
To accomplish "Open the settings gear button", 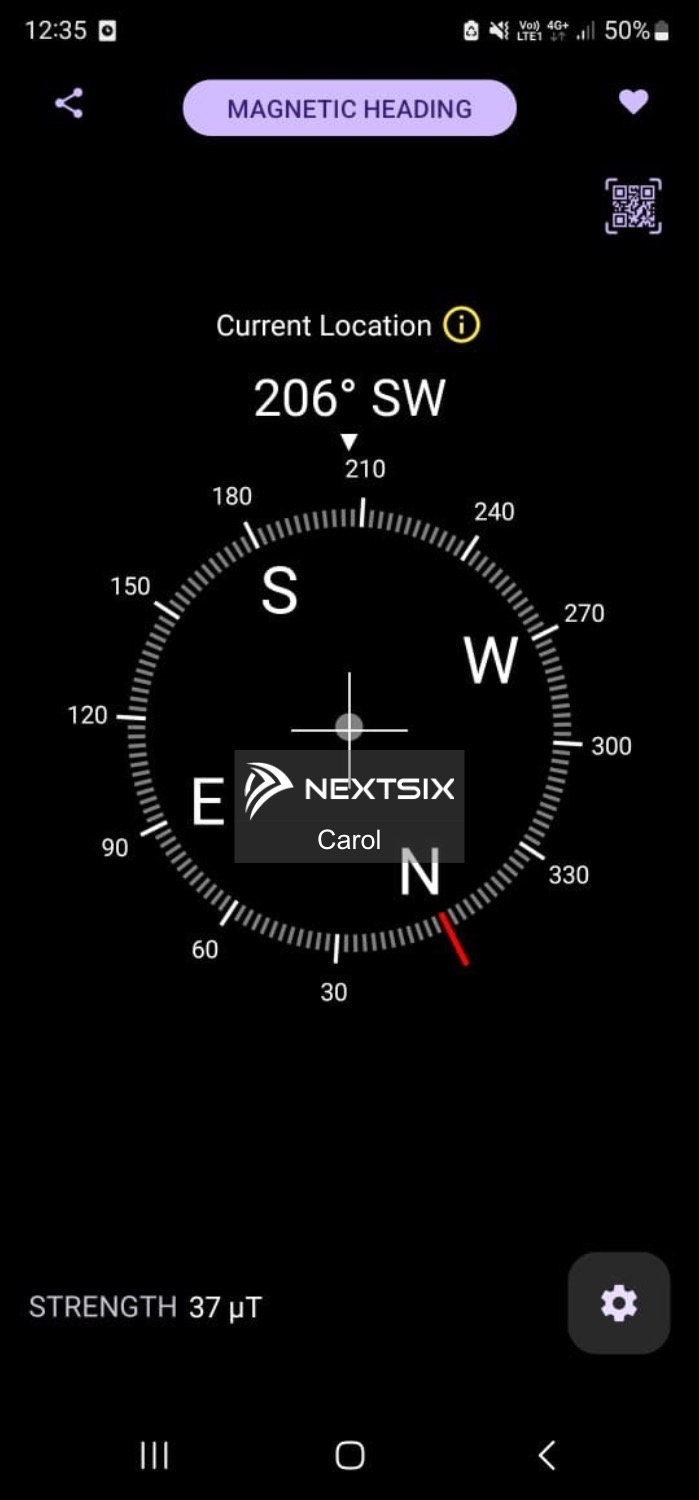I will 618,1303.
